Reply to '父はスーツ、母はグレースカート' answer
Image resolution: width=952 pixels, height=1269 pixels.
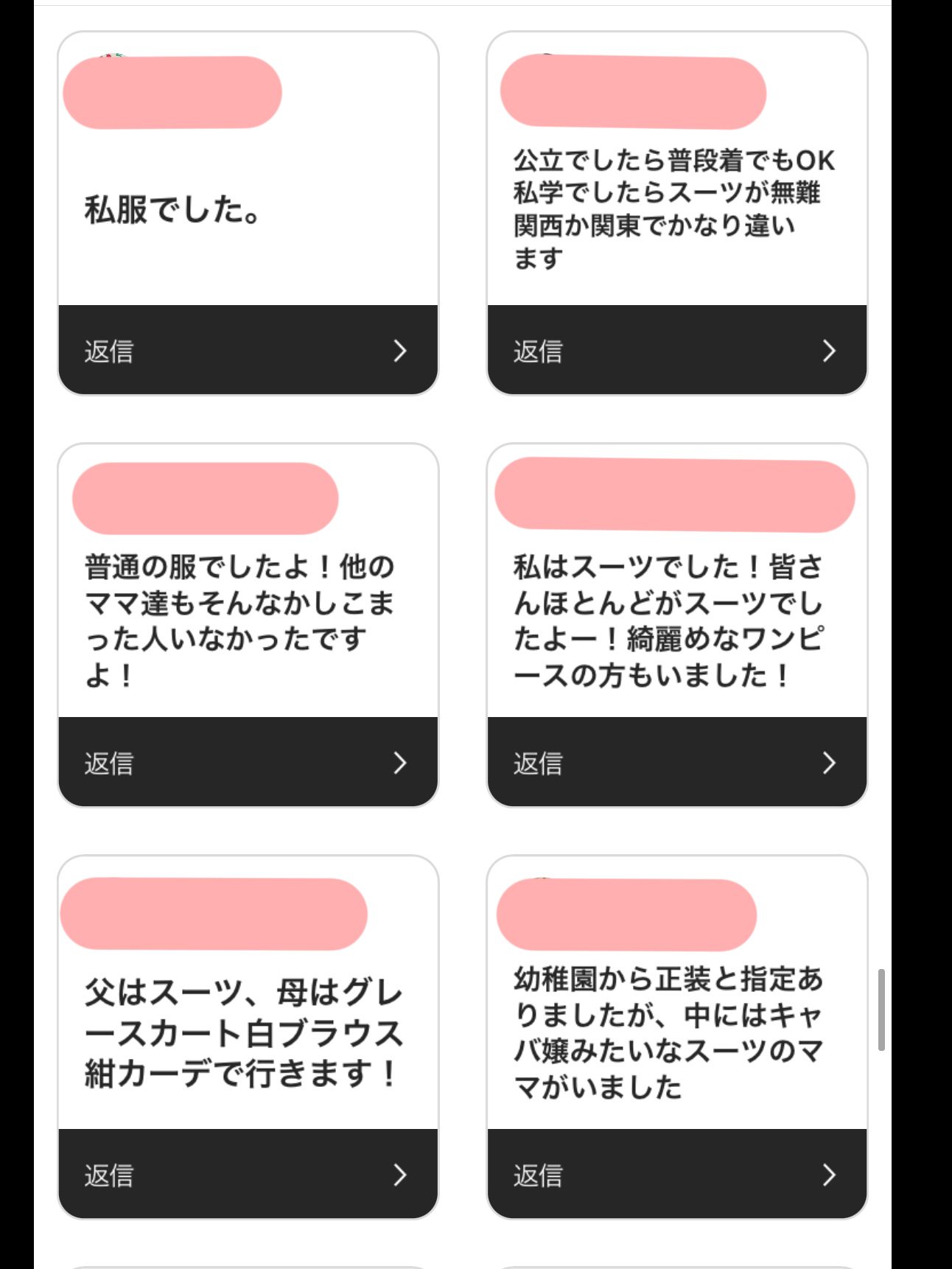pyautogui.click(x=248, y=1175)
